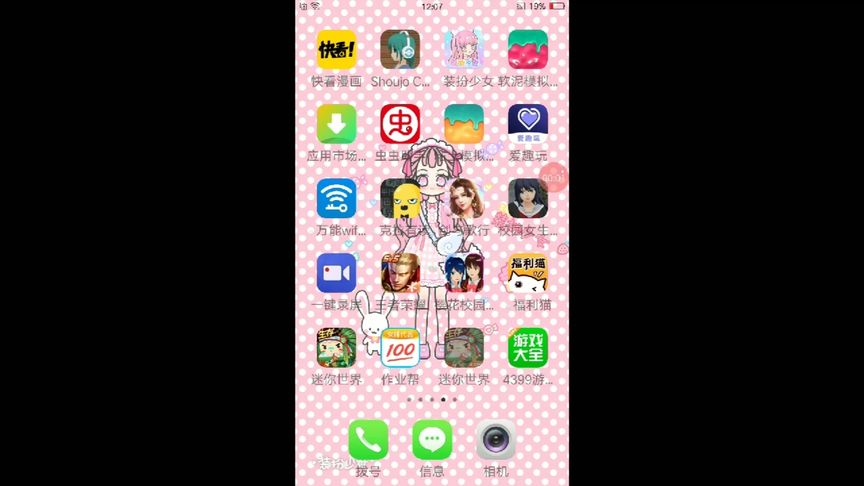Open the 快看漫画 app
864x486 pixels.
[336, 49]
